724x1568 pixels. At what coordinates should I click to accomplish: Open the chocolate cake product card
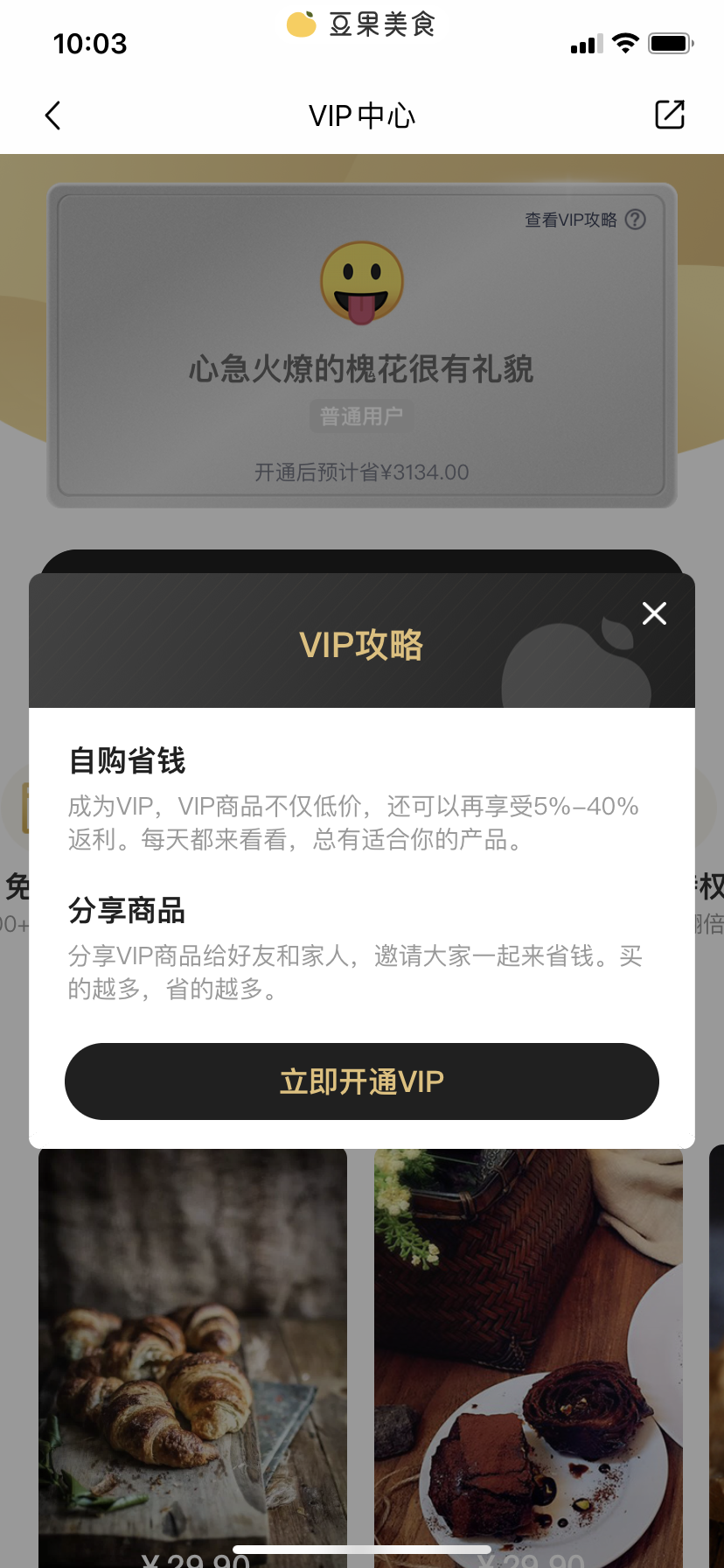528,1356
